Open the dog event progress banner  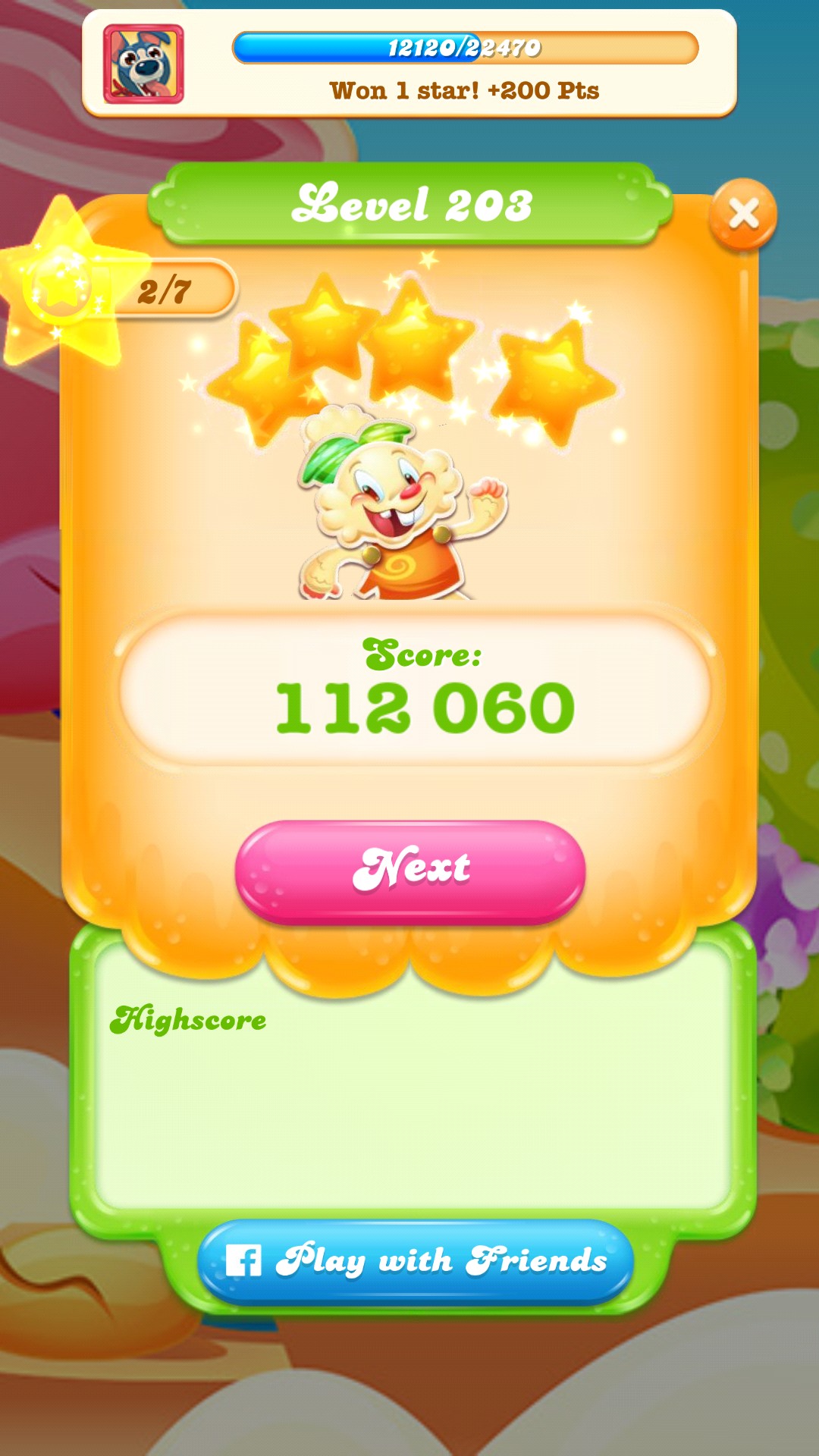point(409,64)
